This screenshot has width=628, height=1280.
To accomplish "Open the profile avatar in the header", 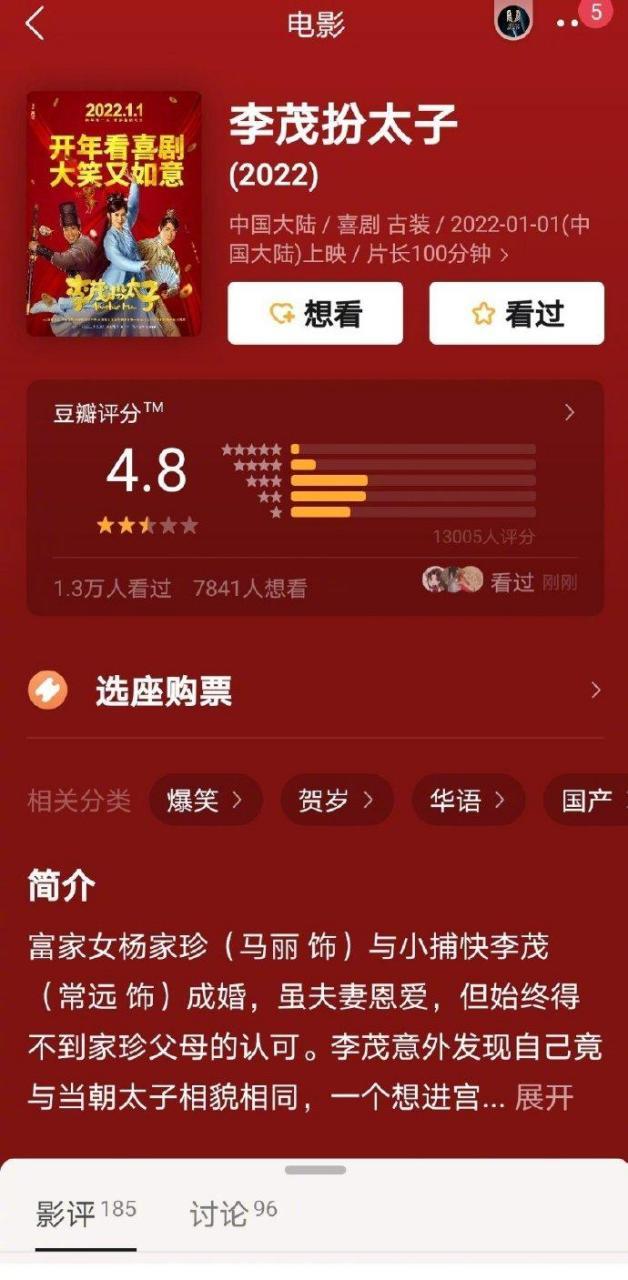I will (514, 22).
